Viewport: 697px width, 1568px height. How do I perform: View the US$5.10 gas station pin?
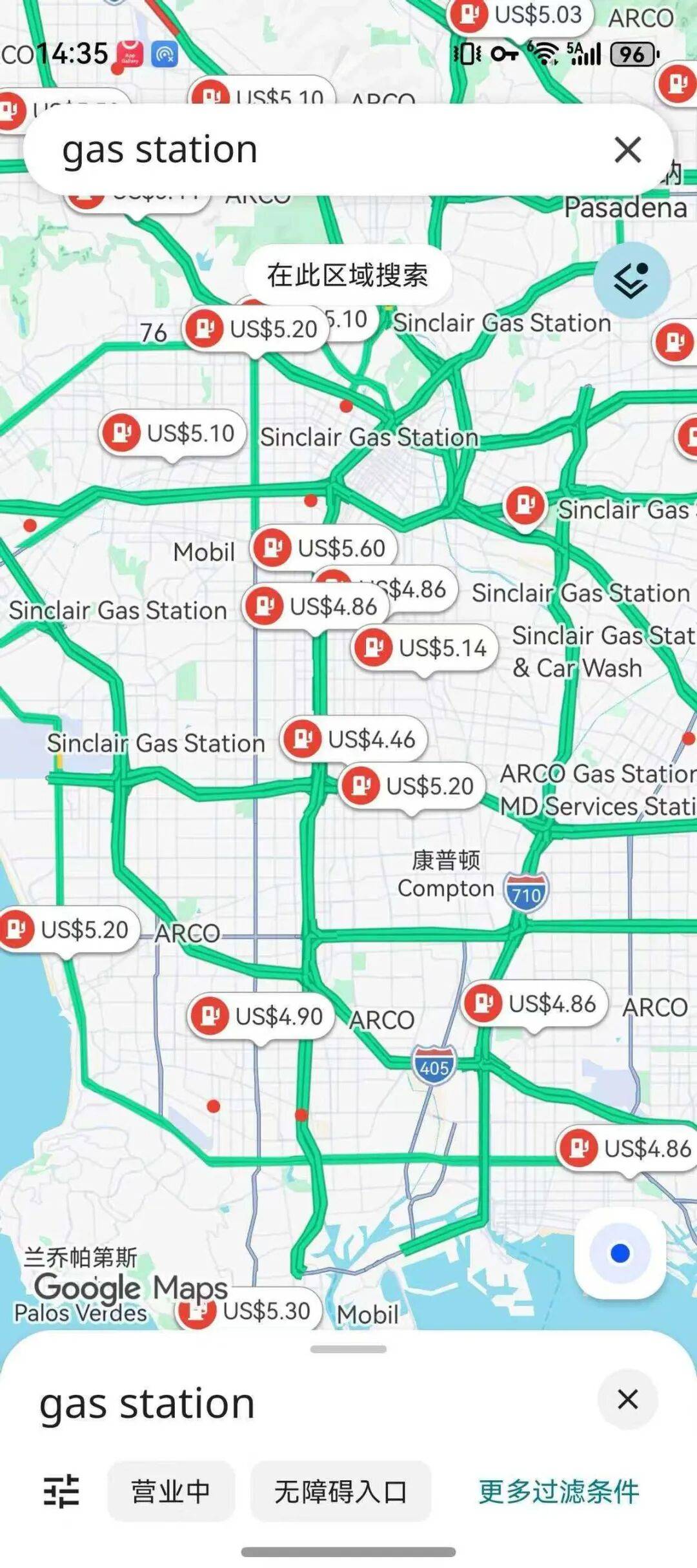point(172,433)
